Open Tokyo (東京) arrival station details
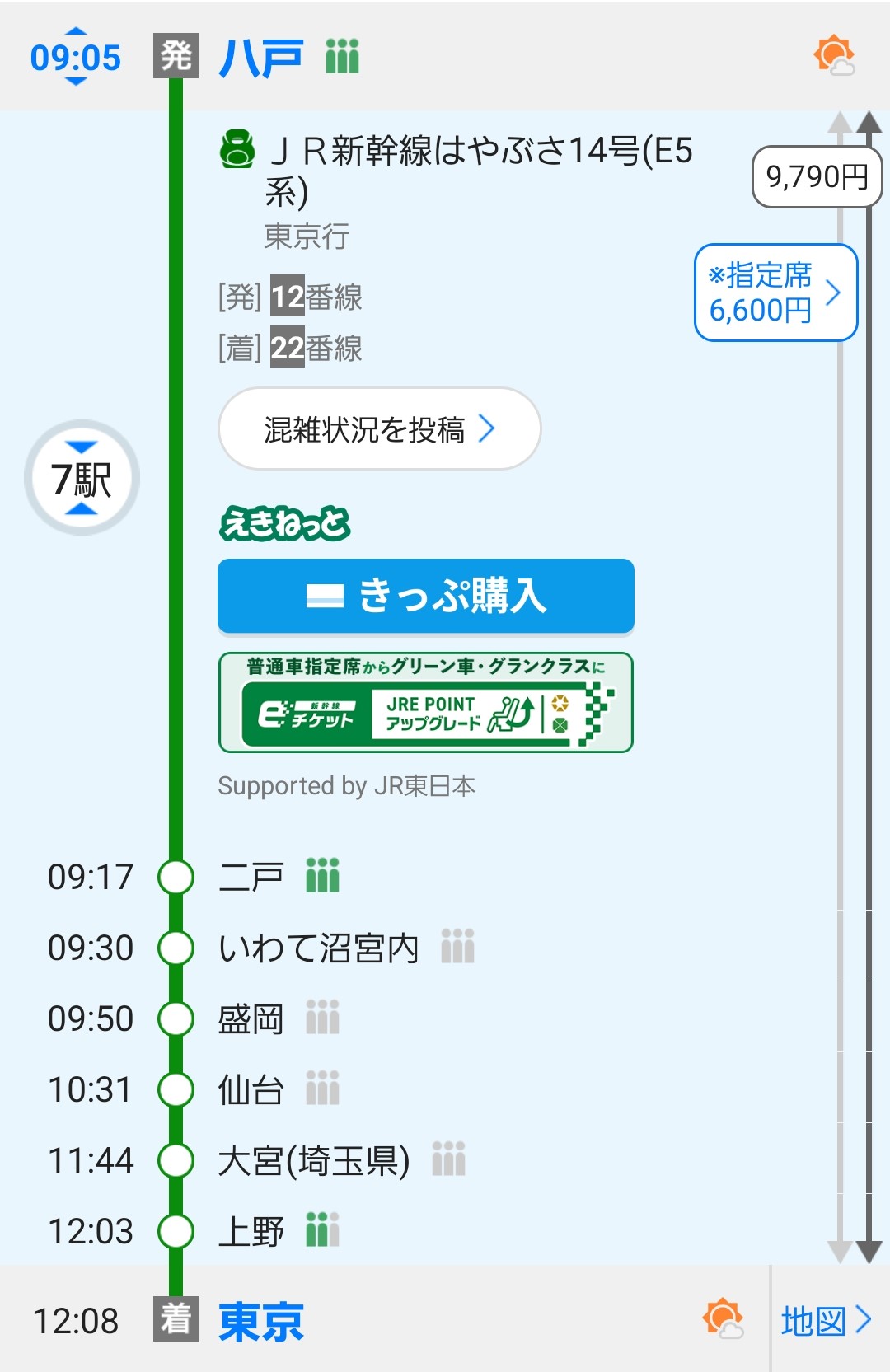 pos(260,1320)
